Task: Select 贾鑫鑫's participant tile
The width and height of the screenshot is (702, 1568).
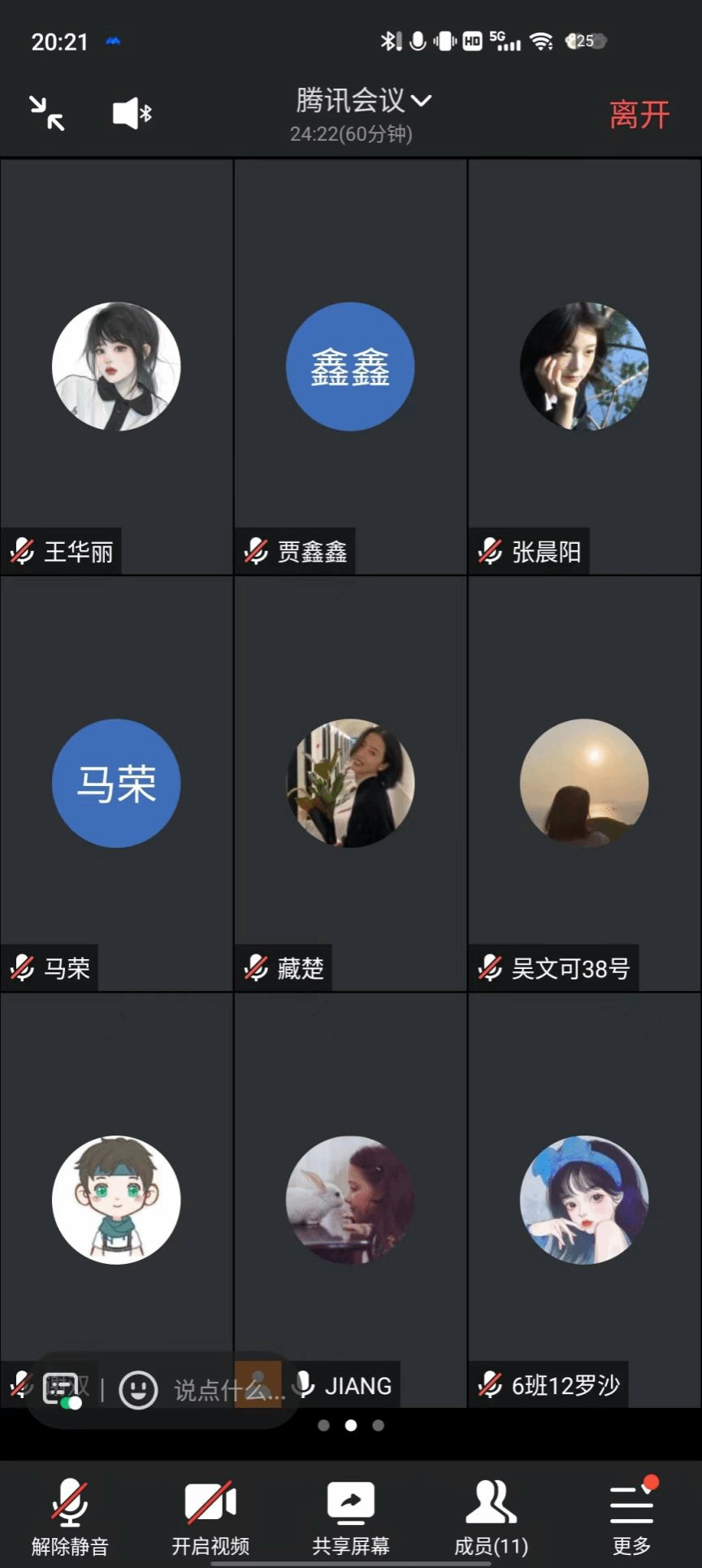Action: (x=350, y=367)
